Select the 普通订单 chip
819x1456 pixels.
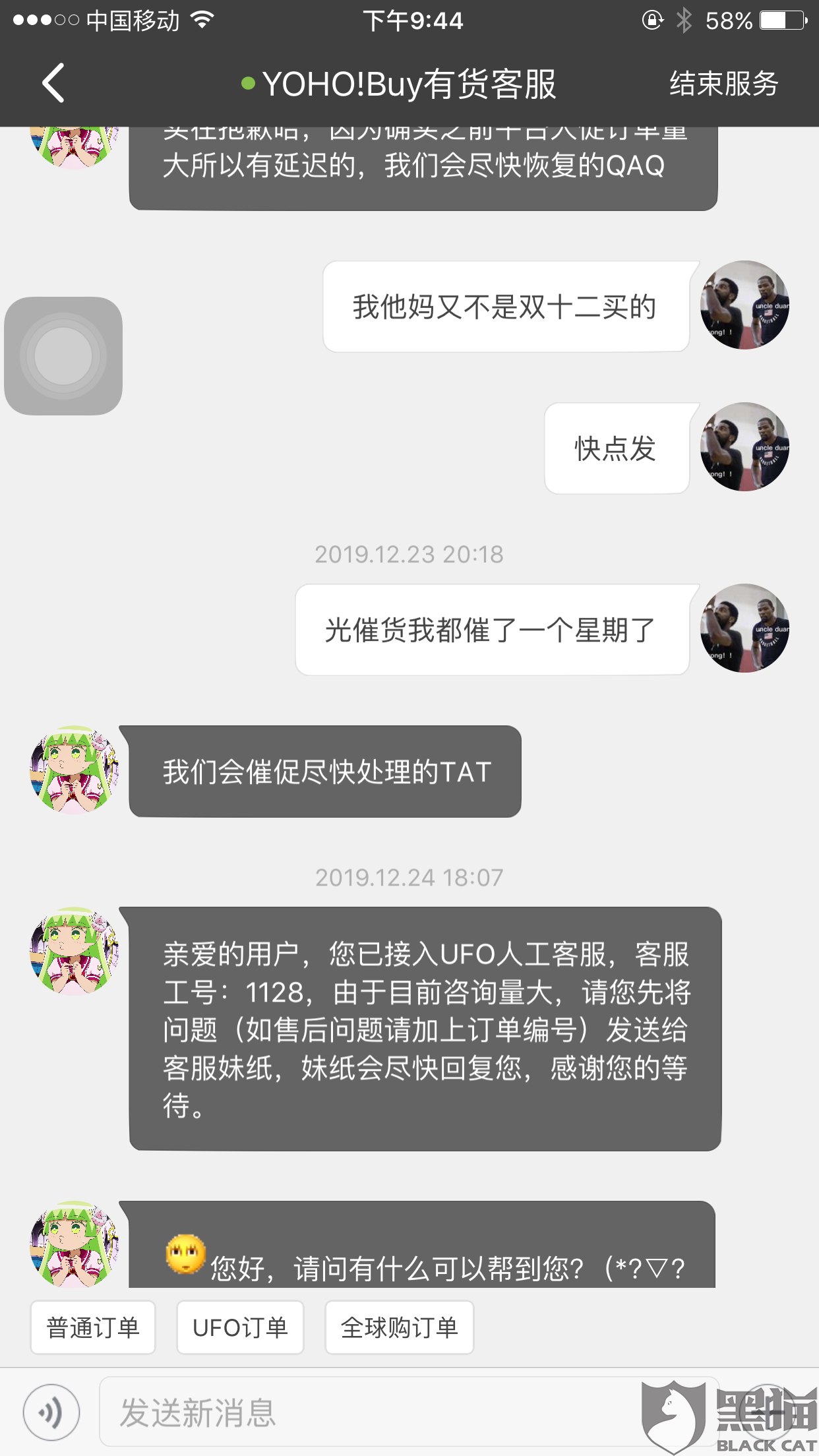93,1327
